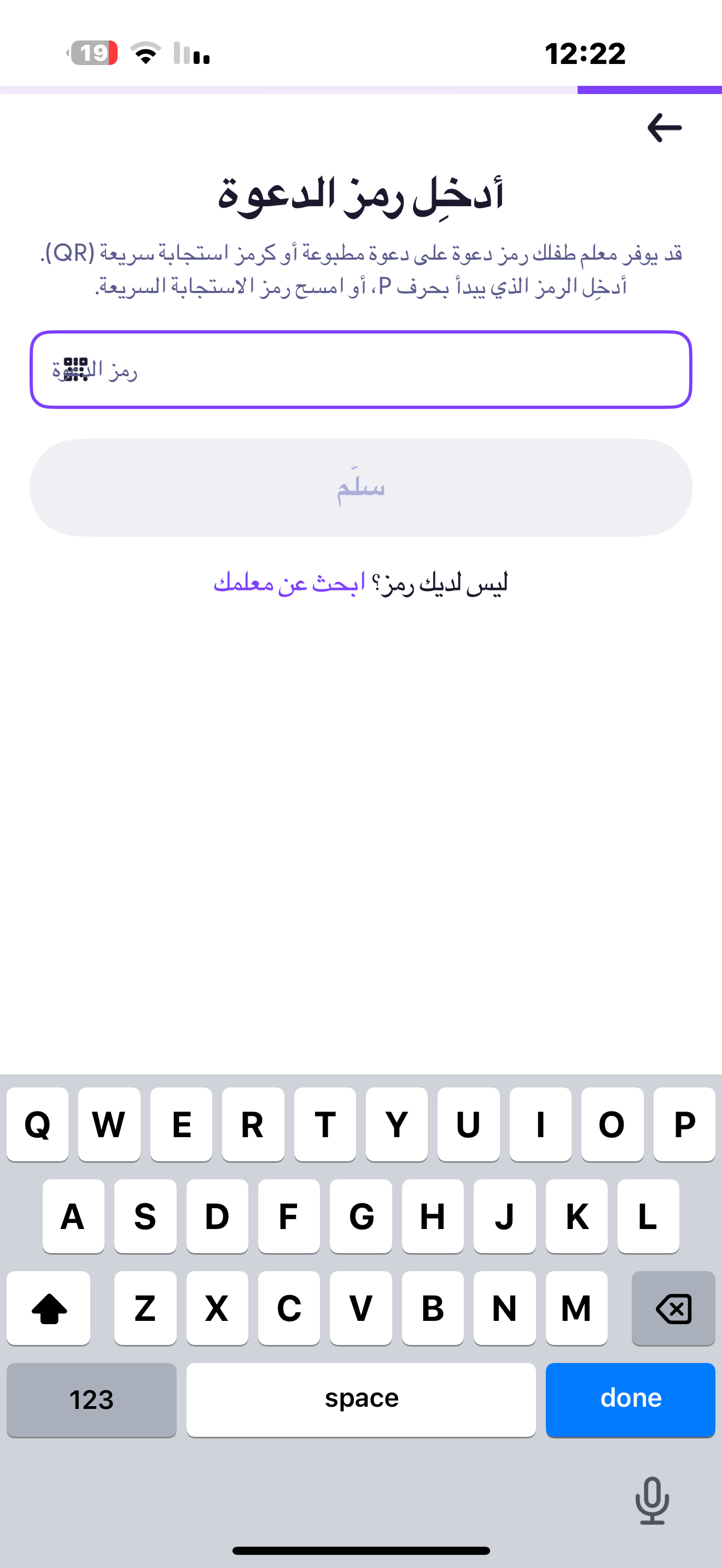Viewport: 722px width, 1568px height.
Task: Start dictation with the microphone key
Action: 652,1500
